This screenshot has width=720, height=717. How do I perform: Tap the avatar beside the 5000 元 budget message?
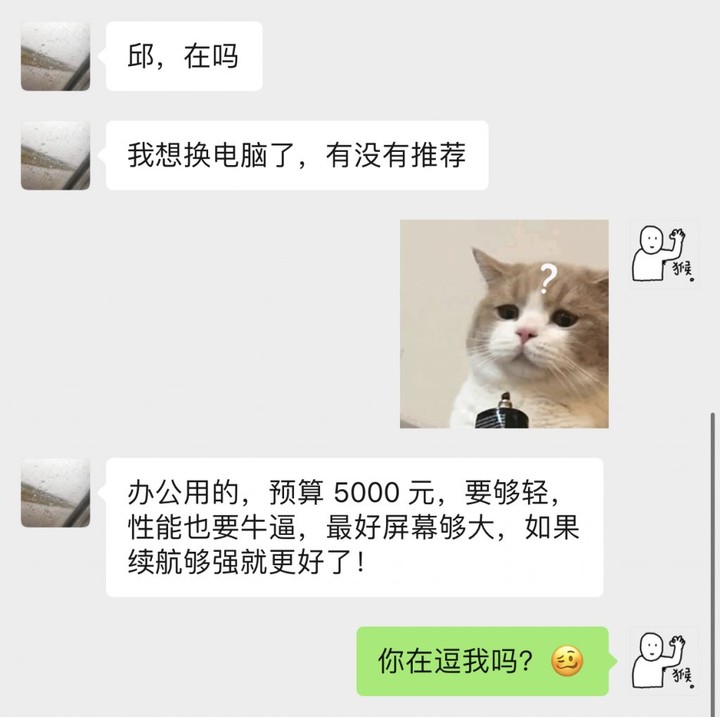point(56,493)
